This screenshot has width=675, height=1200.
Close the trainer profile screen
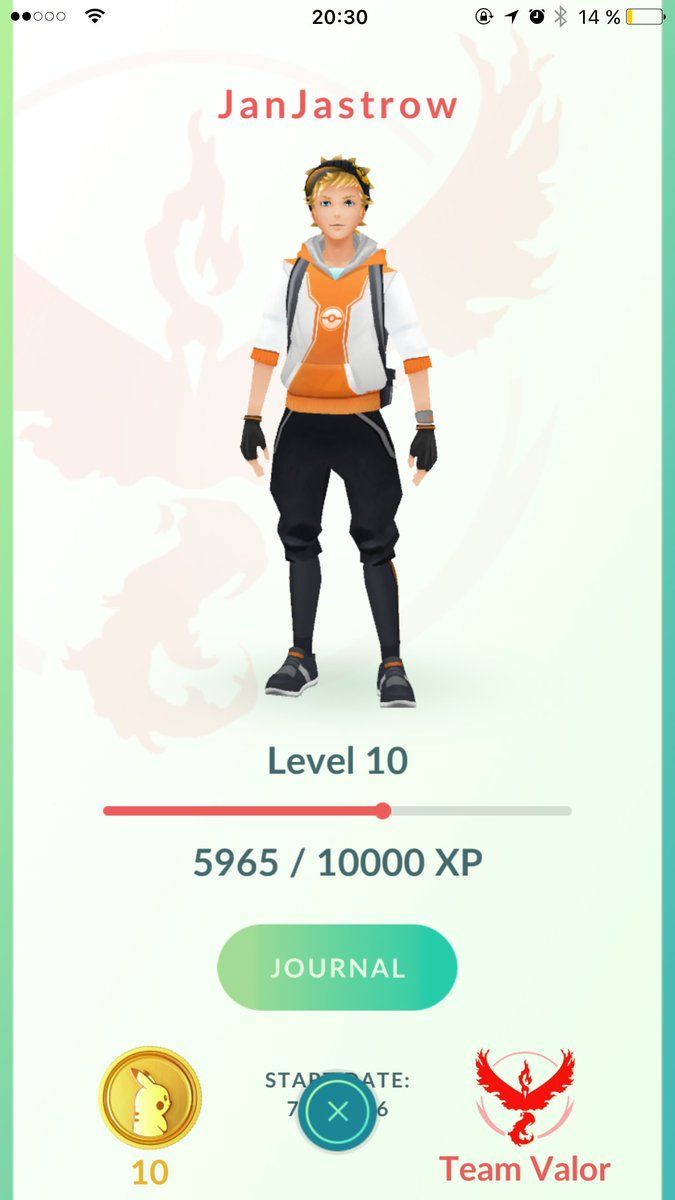point(338,1110)
